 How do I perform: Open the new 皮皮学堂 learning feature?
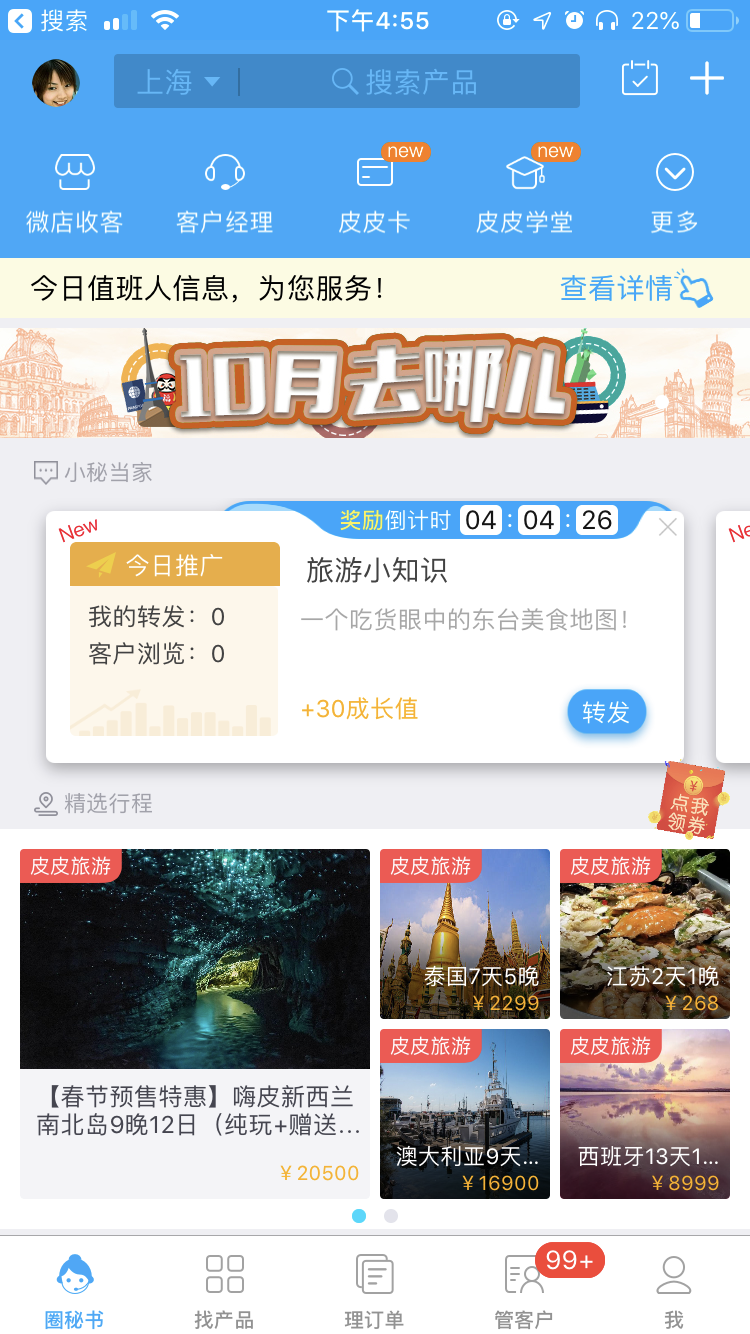[x=524, y=185]
